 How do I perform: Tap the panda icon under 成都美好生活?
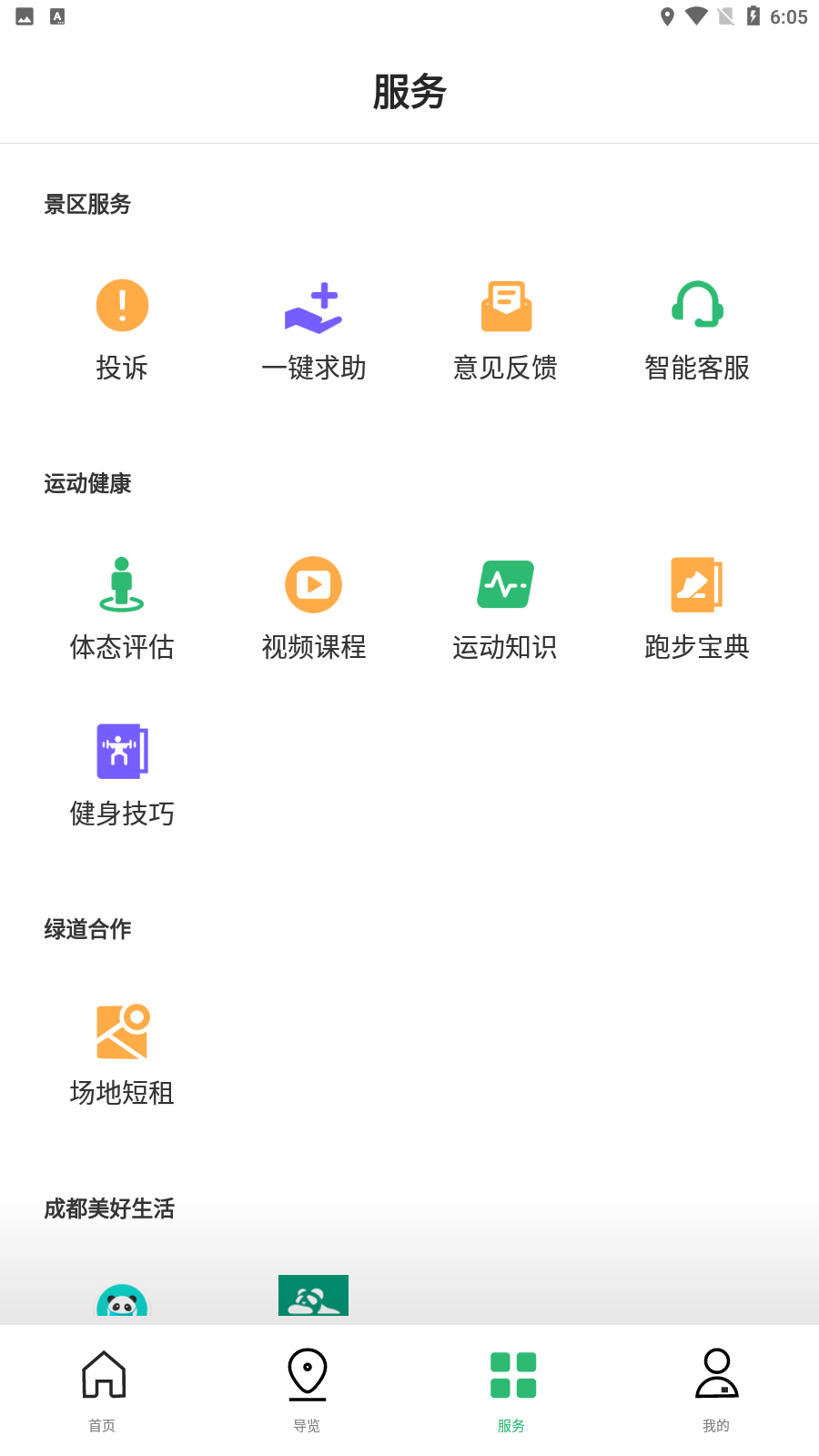122,1301
